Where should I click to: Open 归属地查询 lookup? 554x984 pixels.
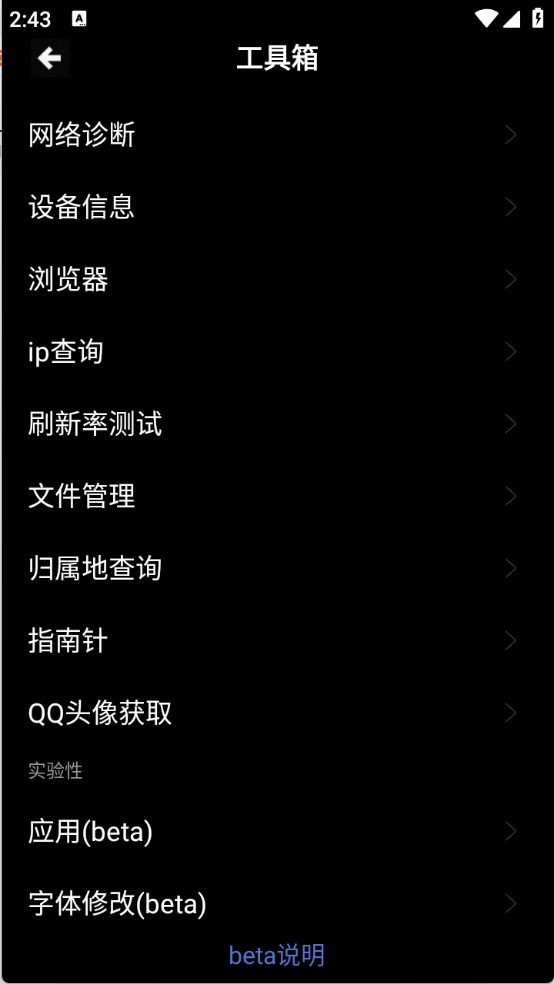point(277,568)
